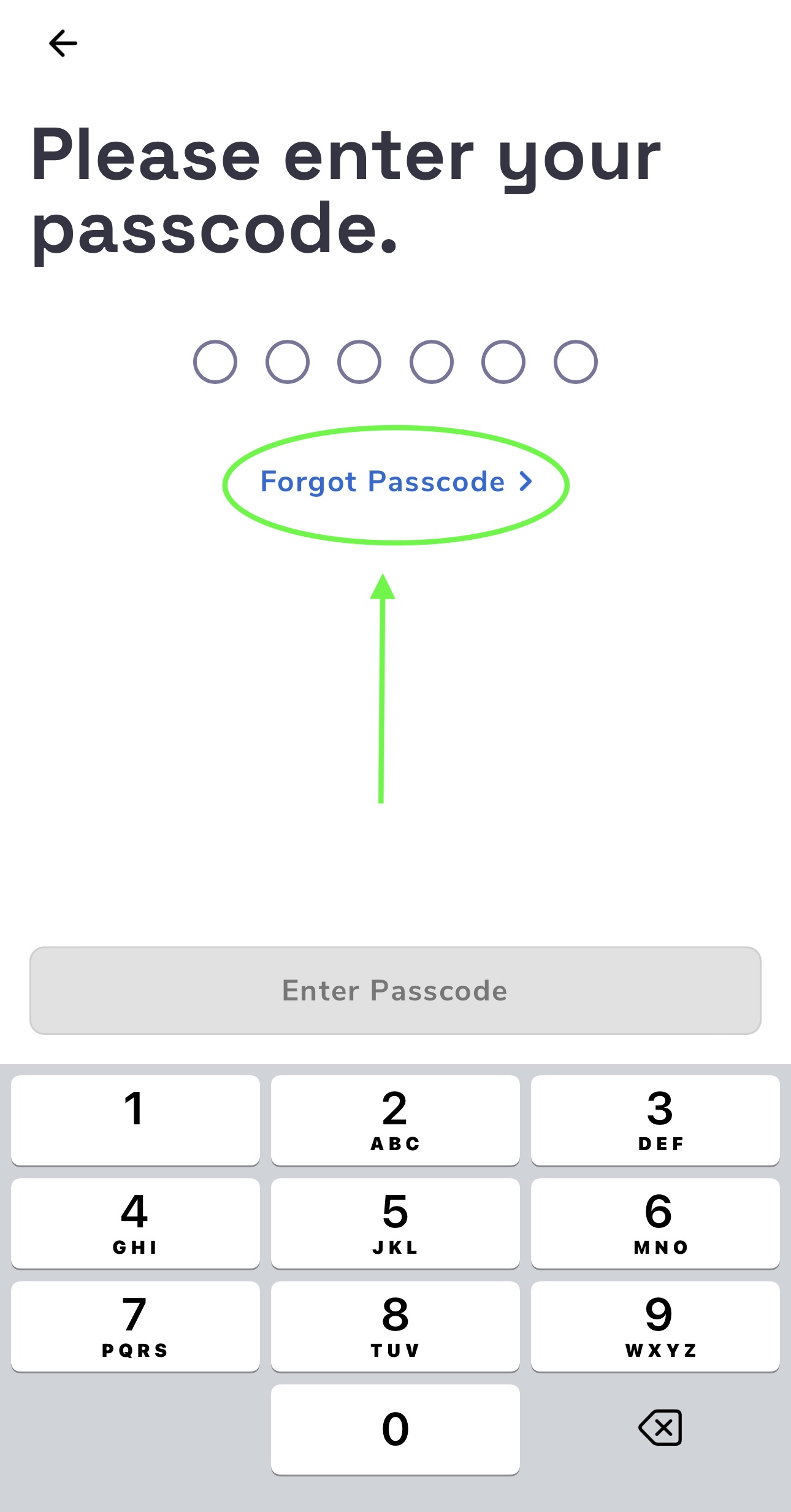Tap the chevron next to Forgot Passcode
Image resolution: width=791 pixels, height=1512 pixels.
point(526,482)
